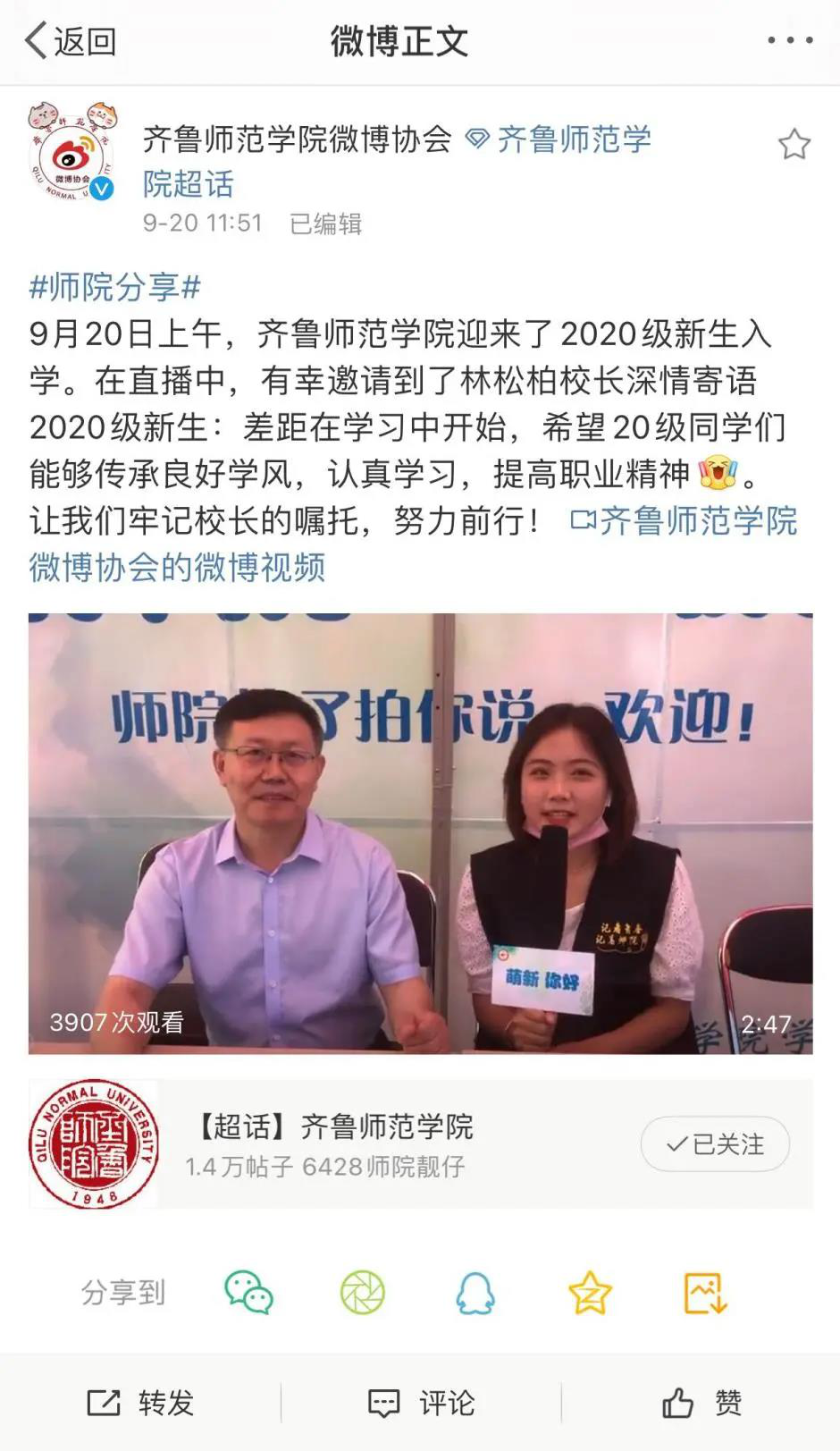Screen dimensions: 840x1451
Task: Share to QQ
Action: tap(475, 1292)
